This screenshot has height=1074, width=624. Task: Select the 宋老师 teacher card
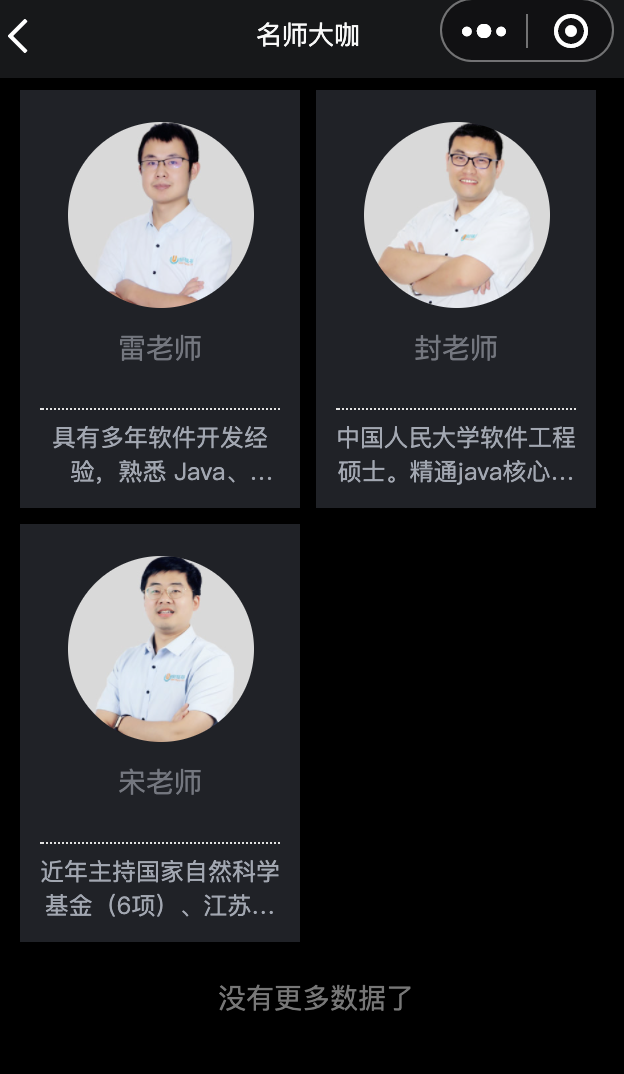[160, 732]
